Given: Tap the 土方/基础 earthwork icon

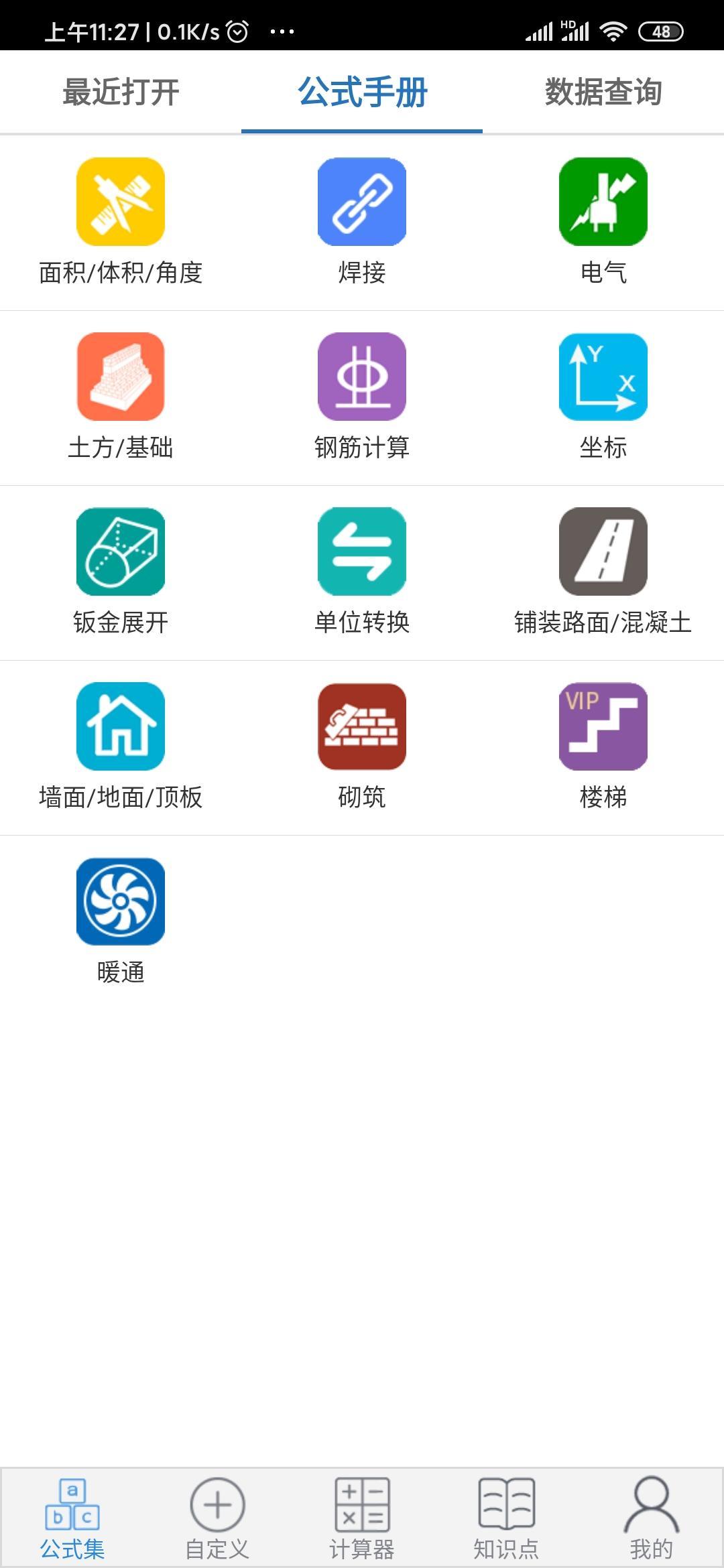Looking at the screenshot, I should tap(121, 379).
